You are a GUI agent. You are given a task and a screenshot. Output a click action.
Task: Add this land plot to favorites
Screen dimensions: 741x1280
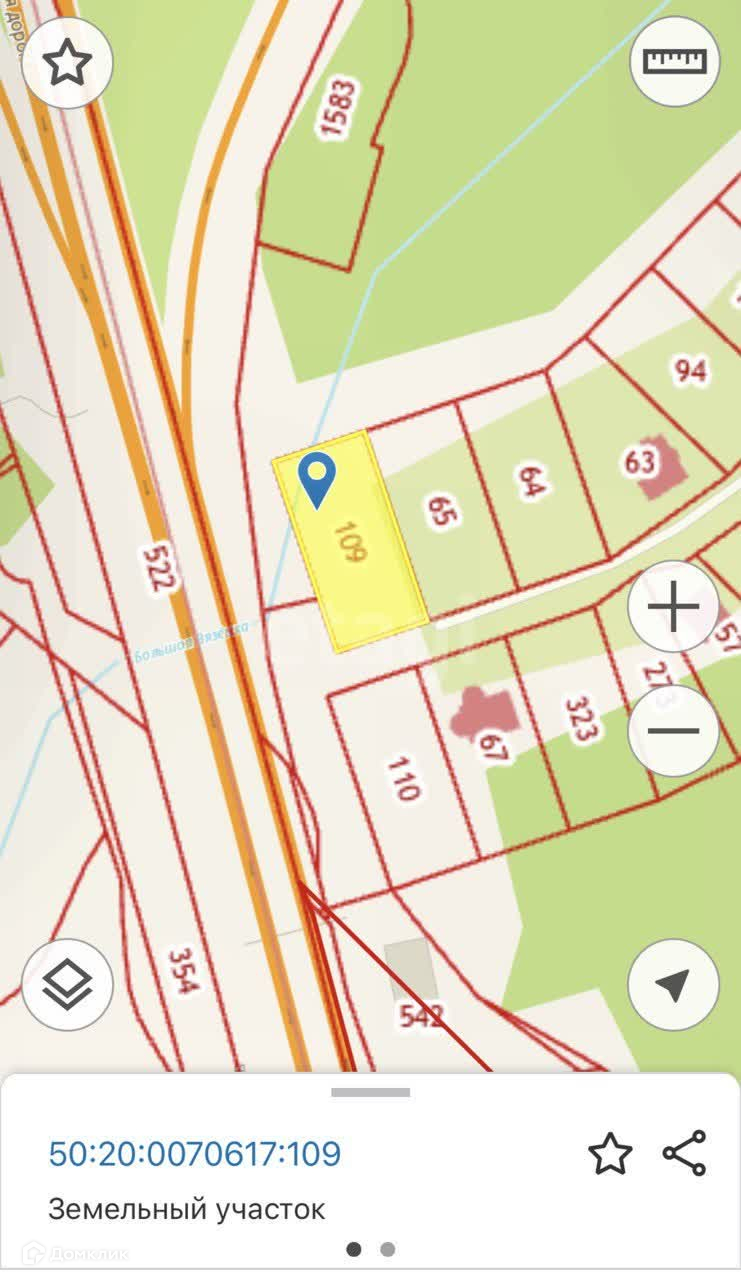tap(610, 1154)
